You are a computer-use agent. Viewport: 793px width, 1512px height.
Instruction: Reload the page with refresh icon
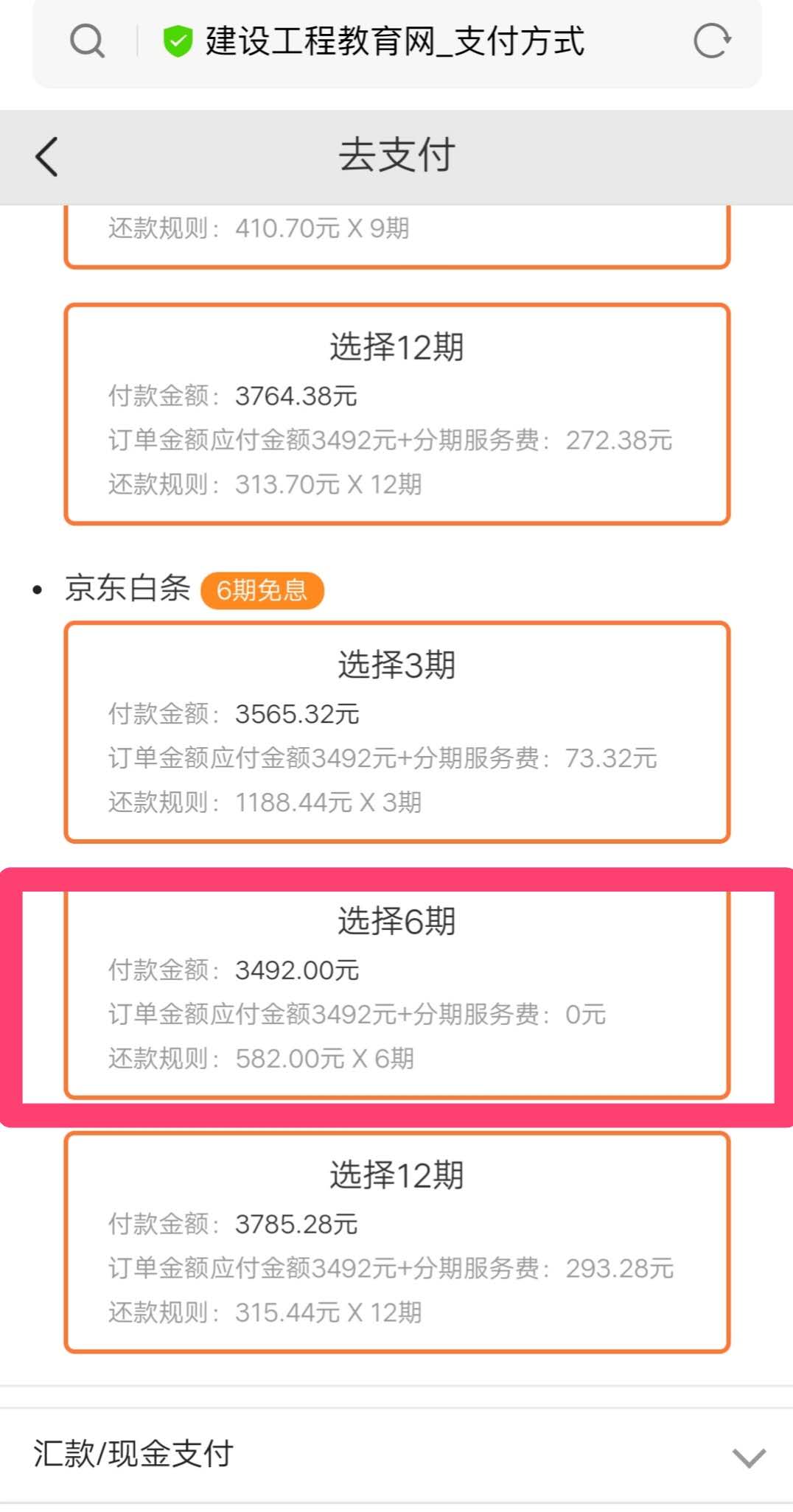point(712,41)
